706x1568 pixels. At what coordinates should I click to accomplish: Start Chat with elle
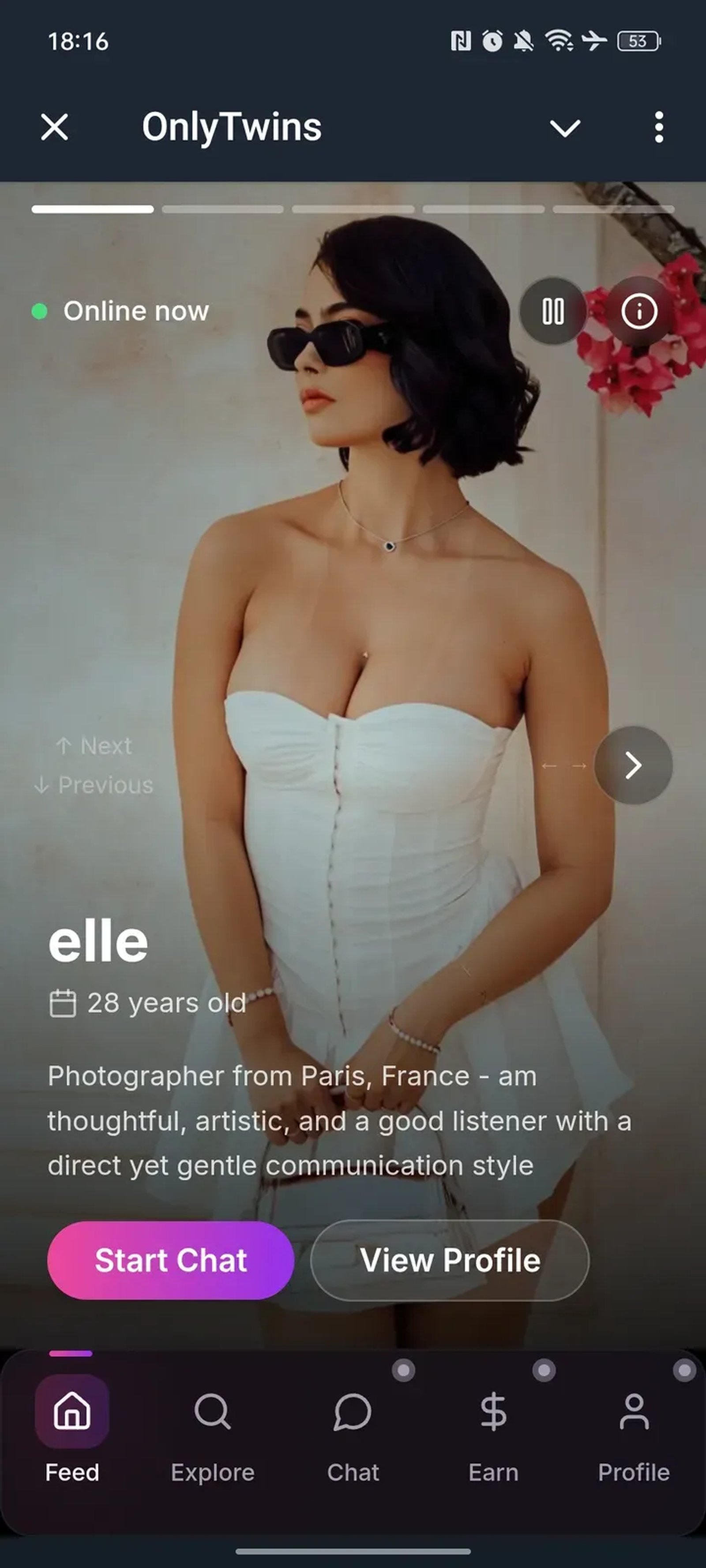click(x=171, y=1260)
